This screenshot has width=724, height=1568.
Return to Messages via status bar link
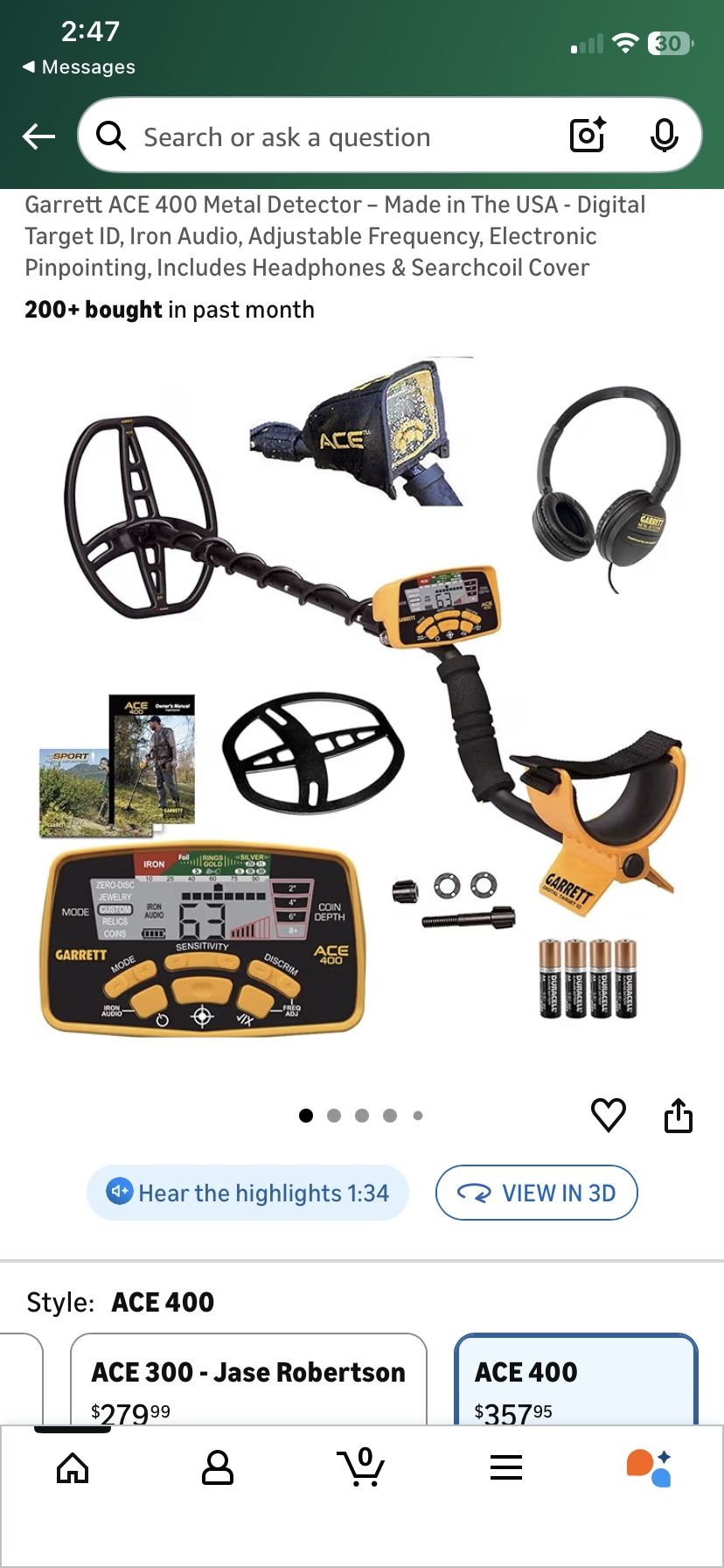click(77, 66)
